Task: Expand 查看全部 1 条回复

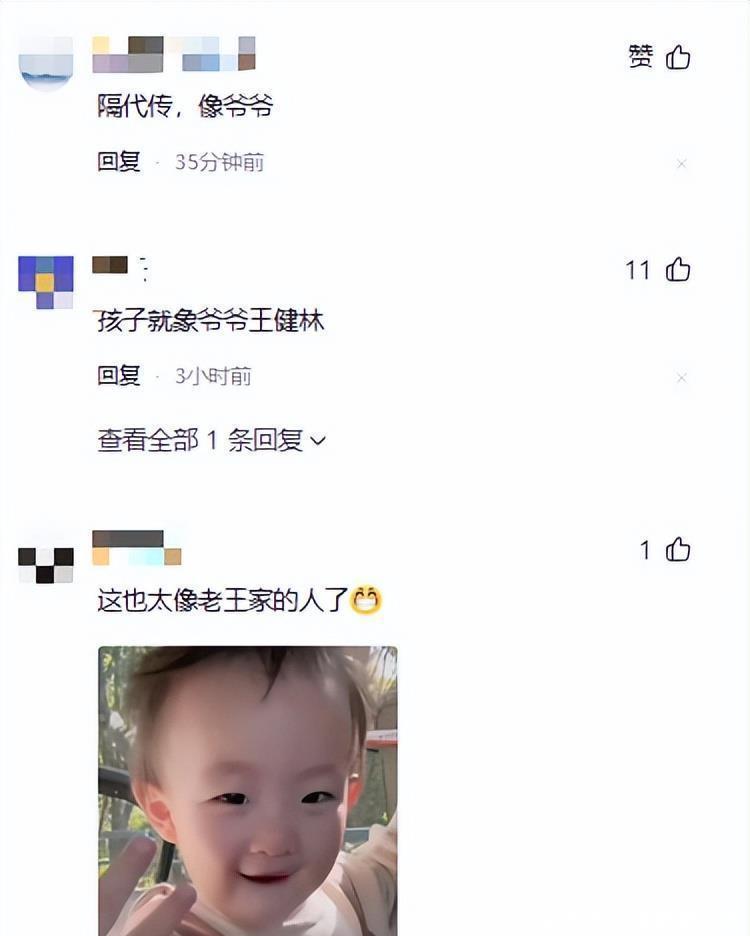Action: click(x=211, y=441)
